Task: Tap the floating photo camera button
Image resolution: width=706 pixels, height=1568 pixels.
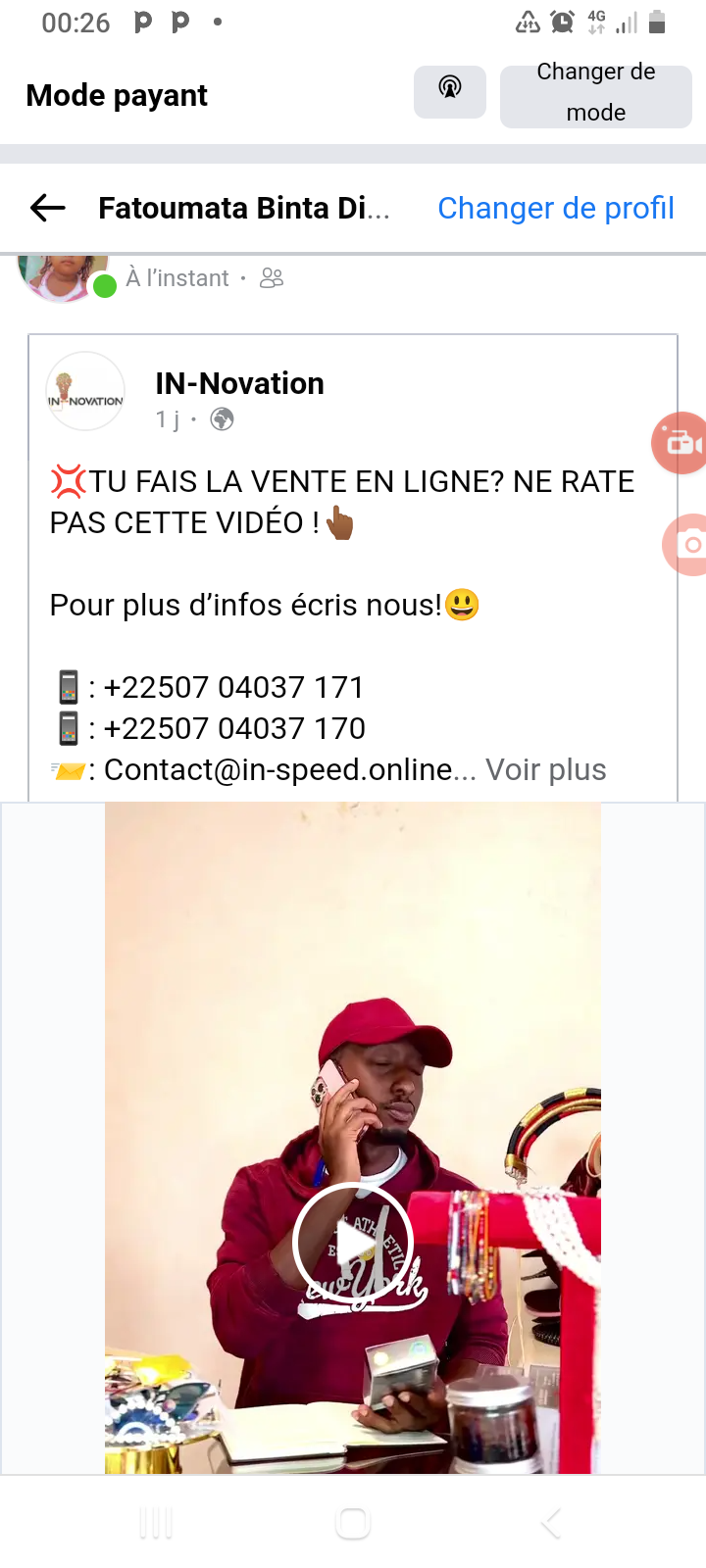Action: click(x=688, y=544)
